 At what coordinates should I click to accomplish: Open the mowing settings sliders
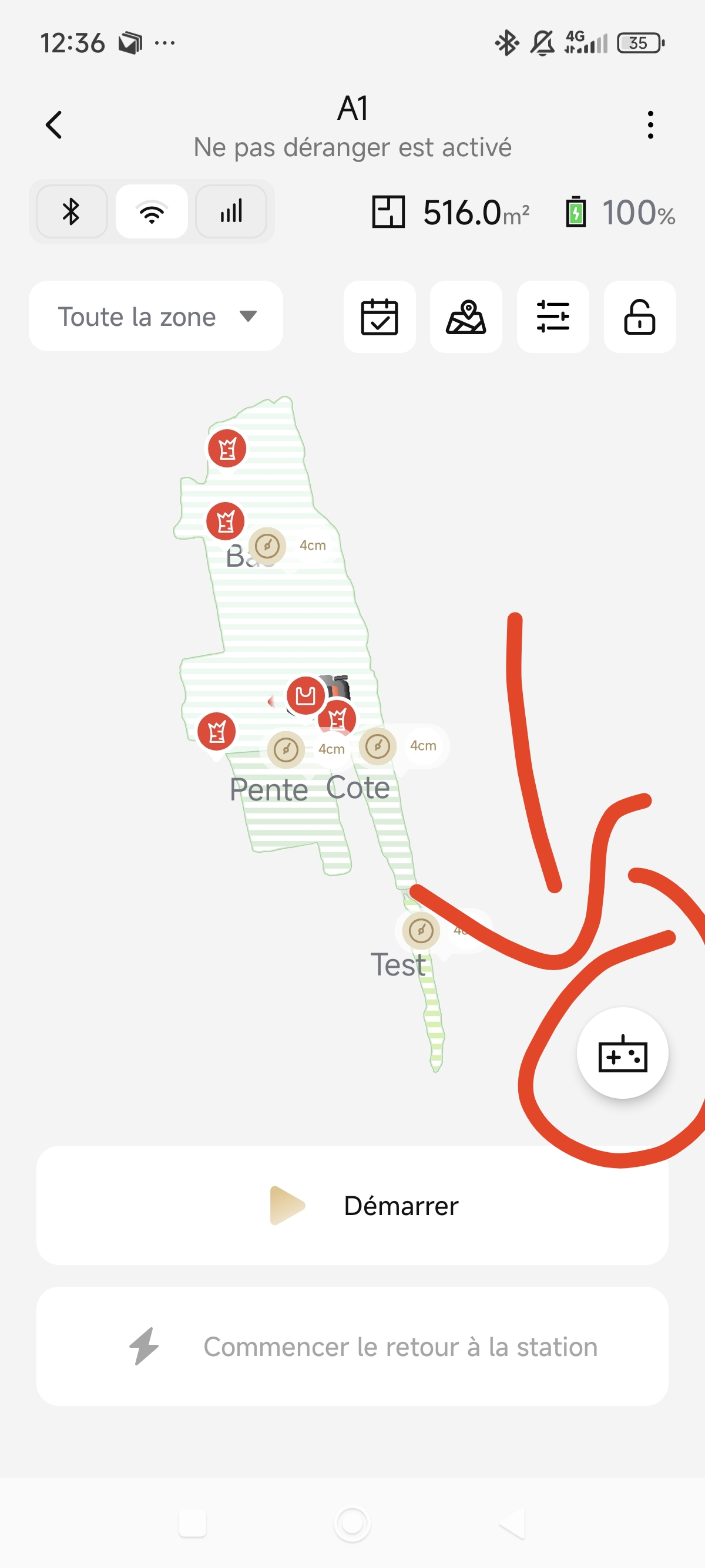click(553, 317)
